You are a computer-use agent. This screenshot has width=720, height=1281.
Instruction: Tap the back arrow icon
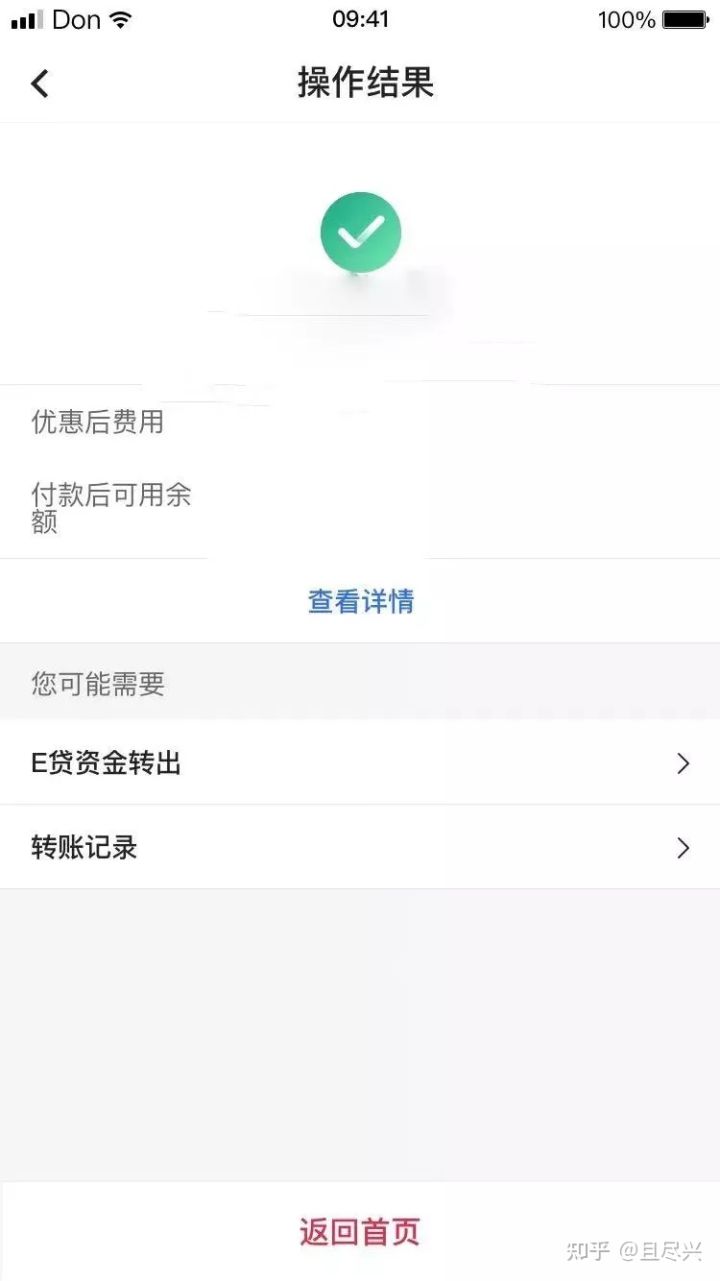[40, 83]
